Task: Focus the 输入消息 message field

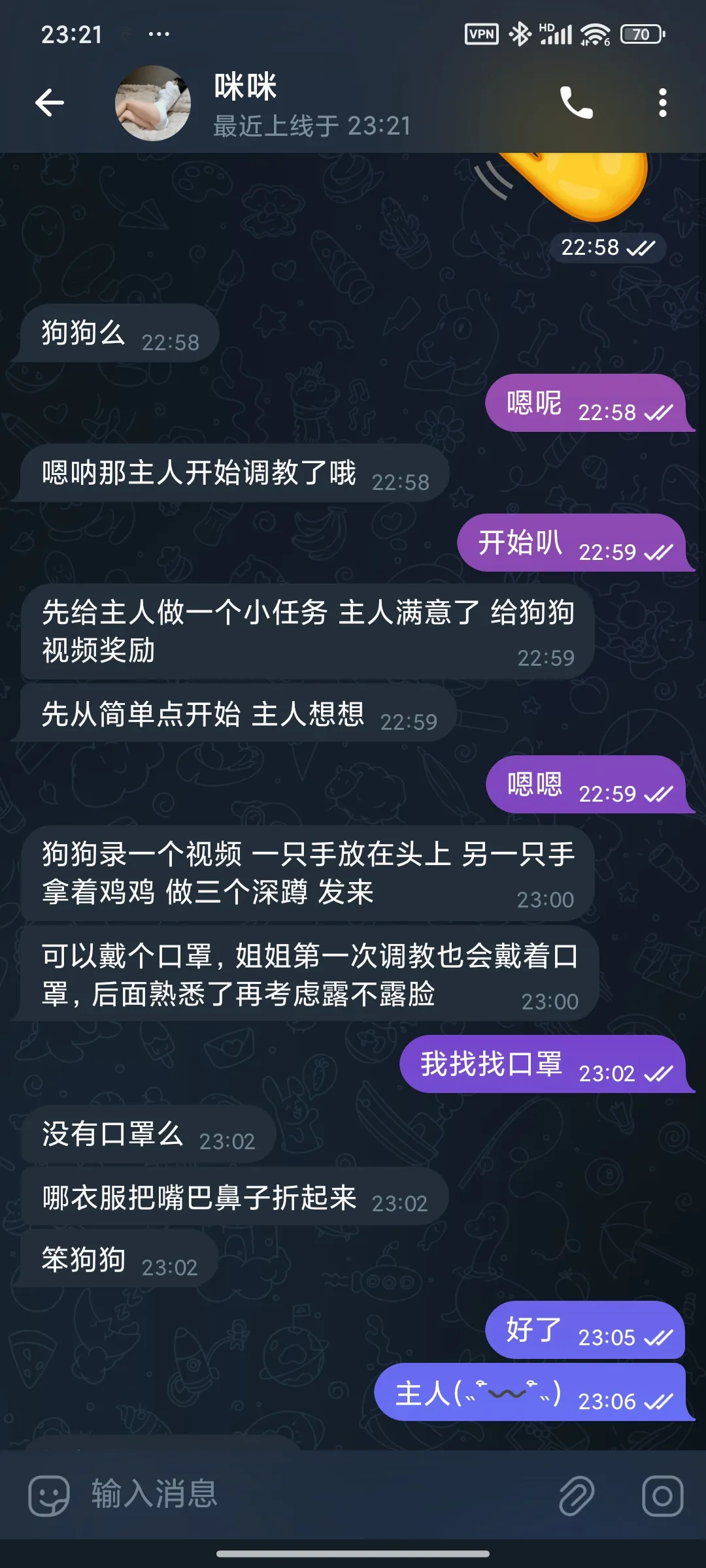Action: click(x=314, y=1495)
